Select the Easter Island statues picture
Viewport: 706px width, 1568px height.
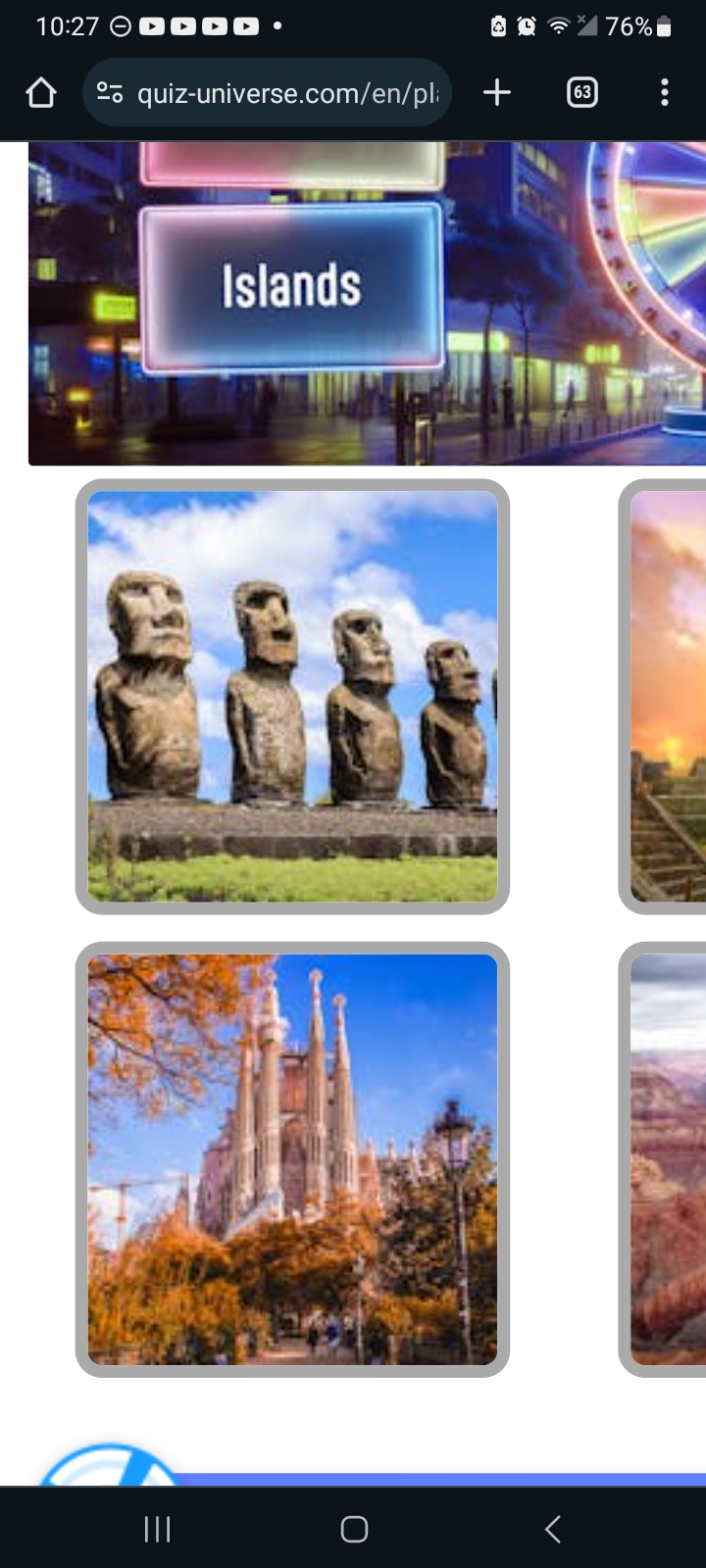pos(292,696)
